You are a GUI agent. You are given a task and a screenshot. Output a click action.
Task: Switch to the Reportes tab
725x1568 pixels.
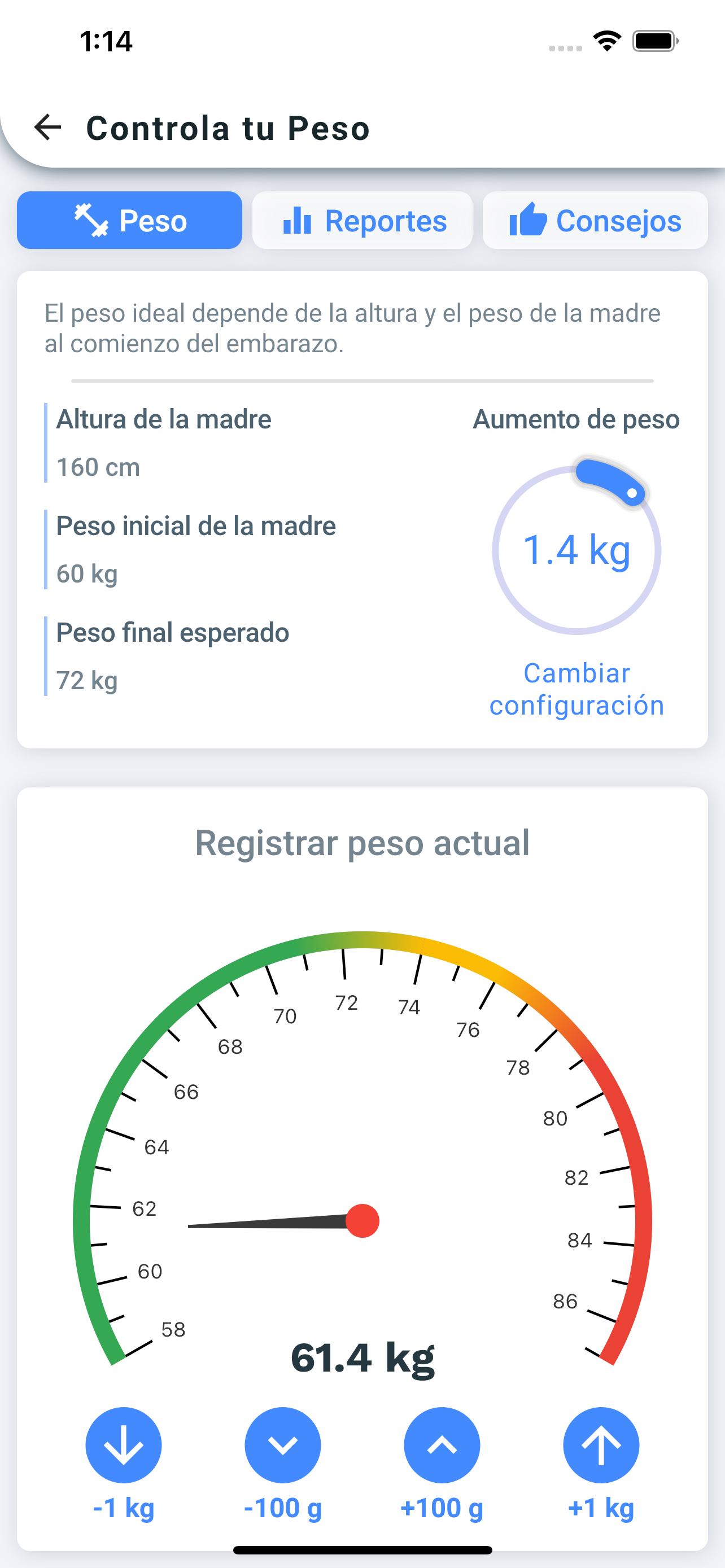click(362, 220)
